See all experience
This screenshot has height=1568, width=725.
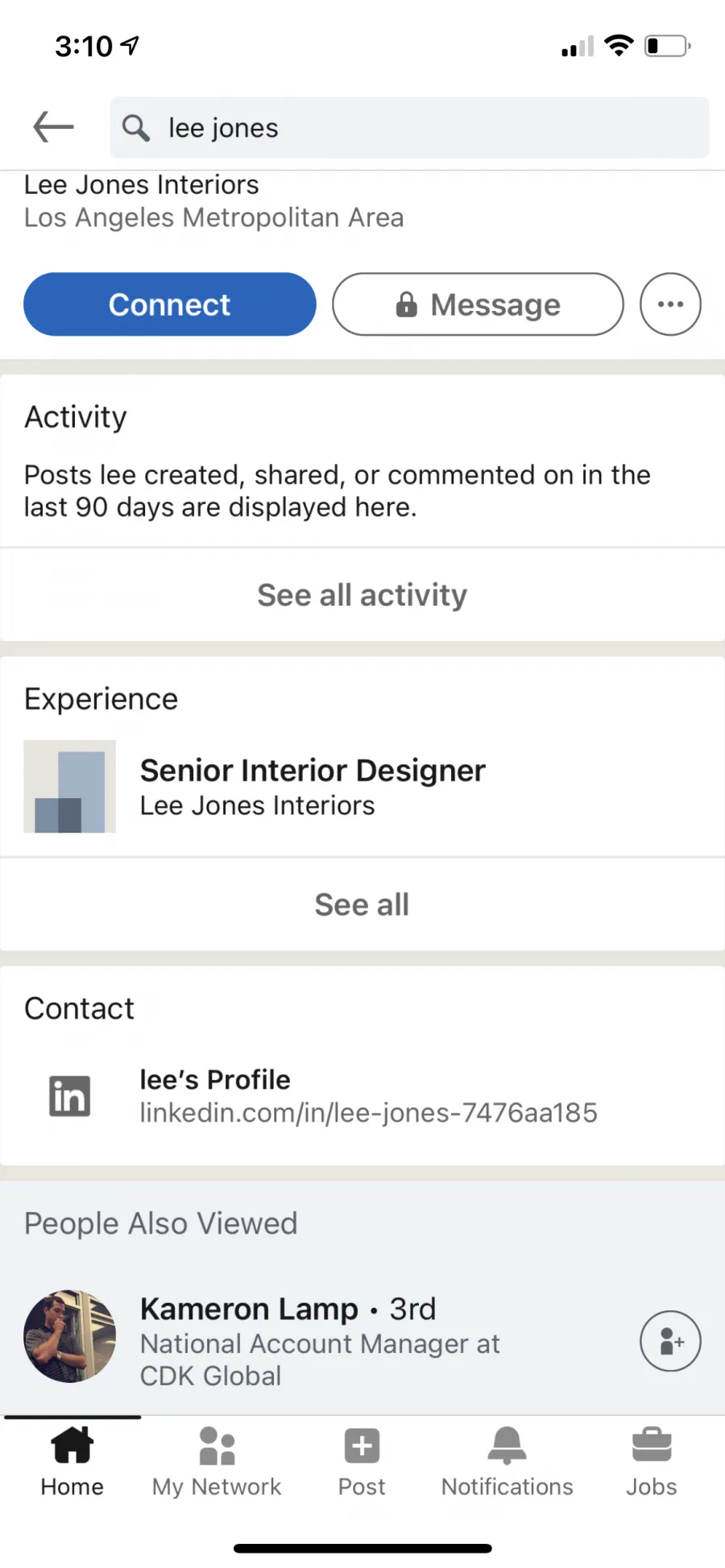click(362, 904)
